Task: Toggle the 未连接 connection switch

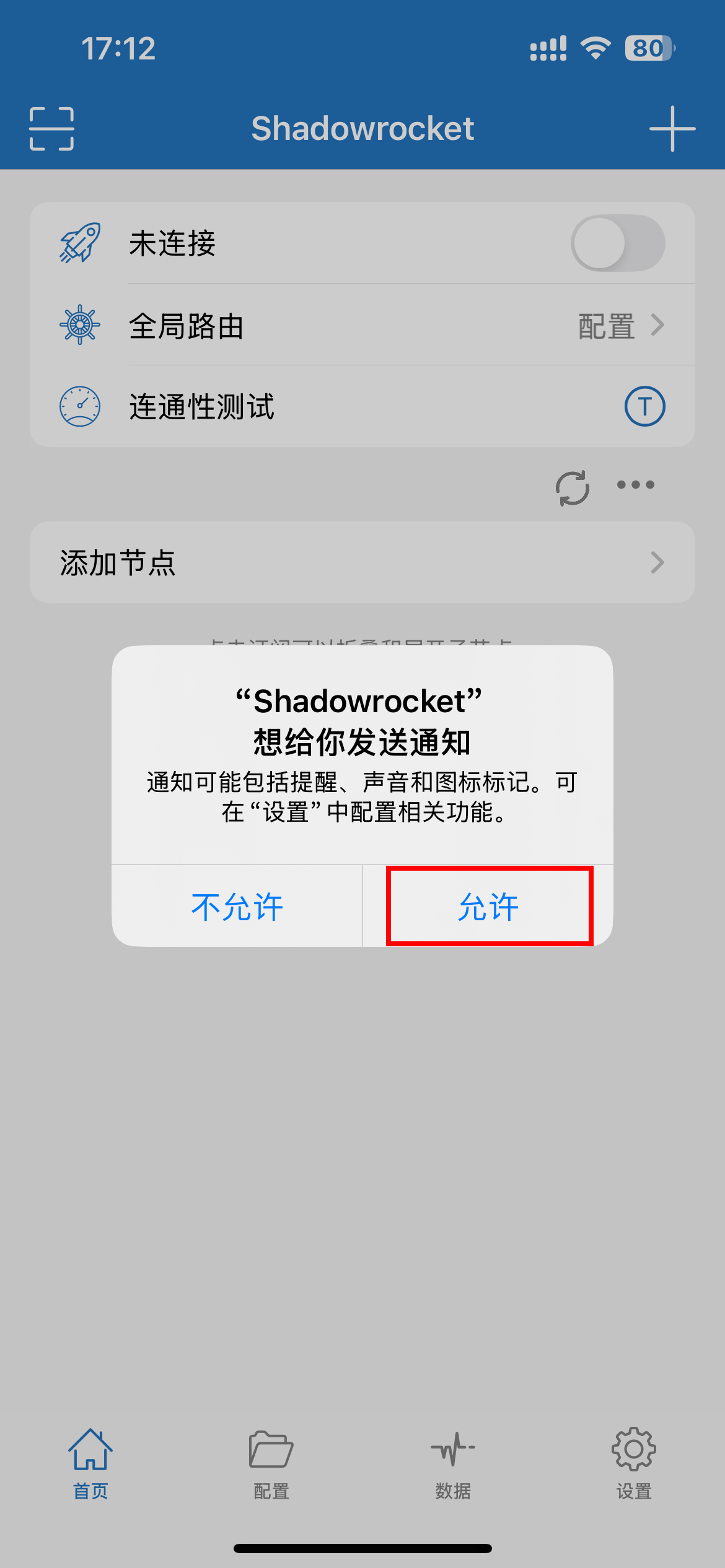Action: pyautogui.click(x=618, y=243)
